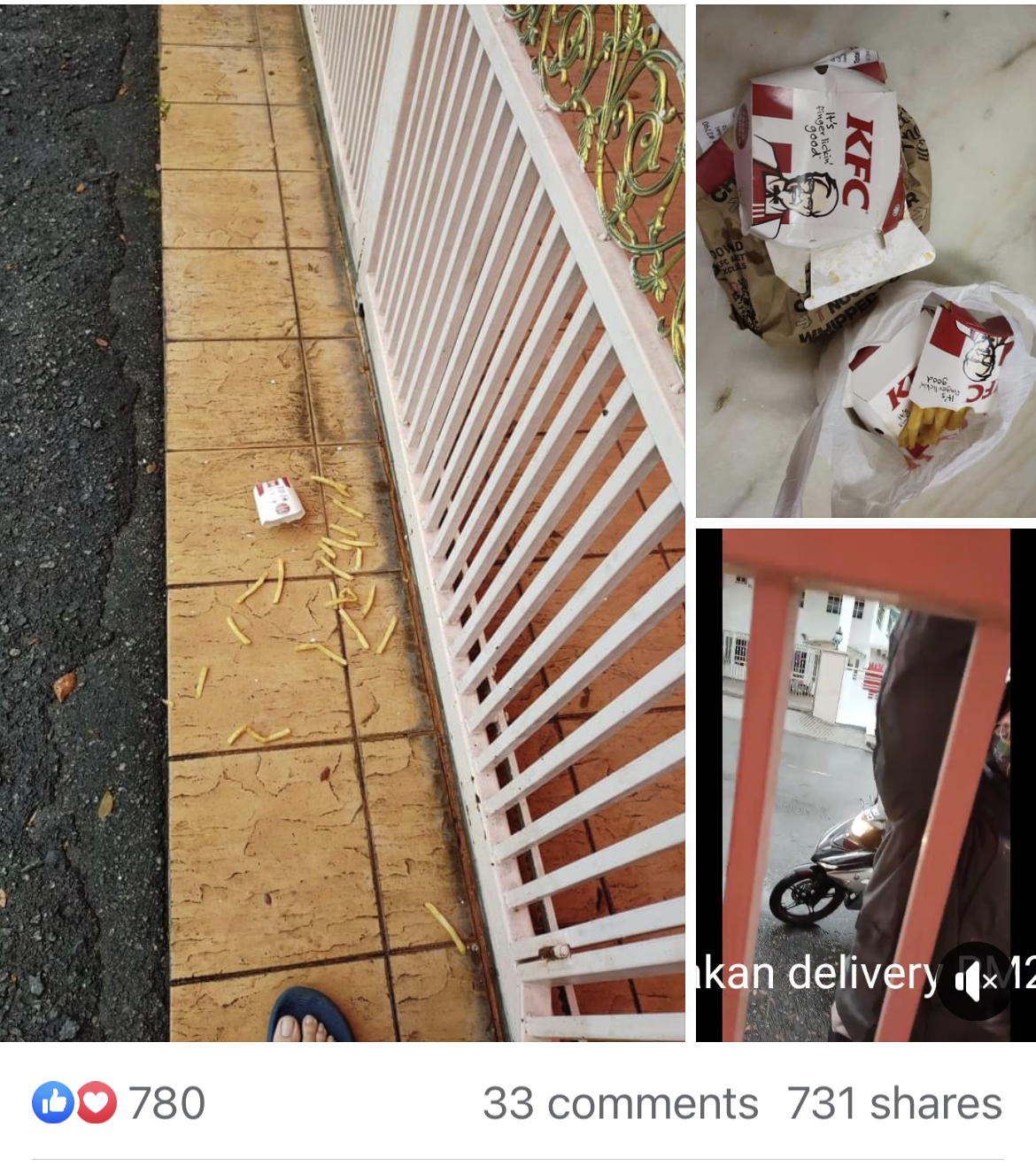1036x1166 pixels.
Task: Open the photo of fries on the pavement
Action: [342, 522]
